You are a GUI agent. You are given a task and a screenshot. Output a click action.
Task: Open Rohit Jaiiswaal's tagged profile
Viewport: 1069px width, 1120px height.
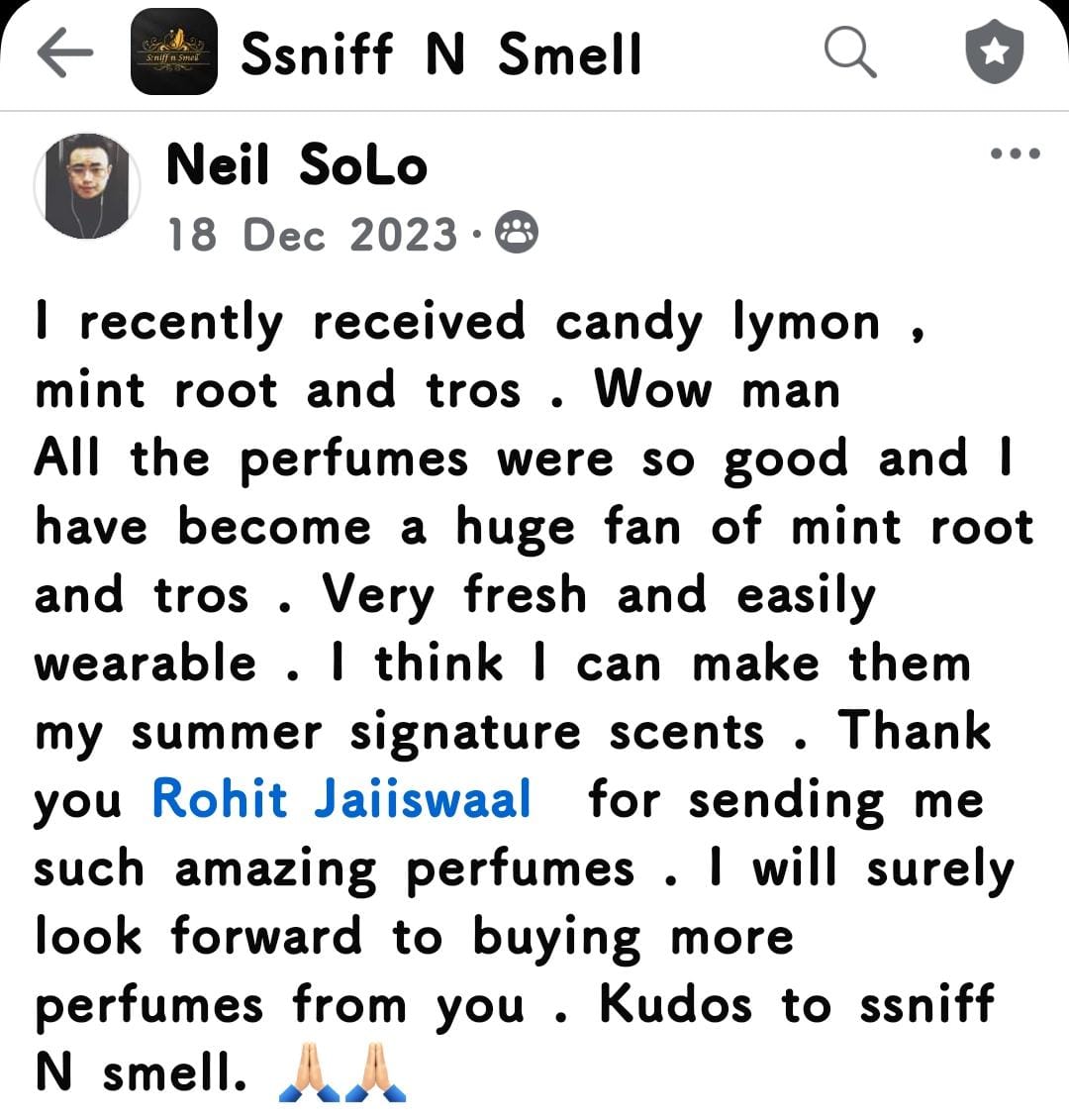point(341,798)
